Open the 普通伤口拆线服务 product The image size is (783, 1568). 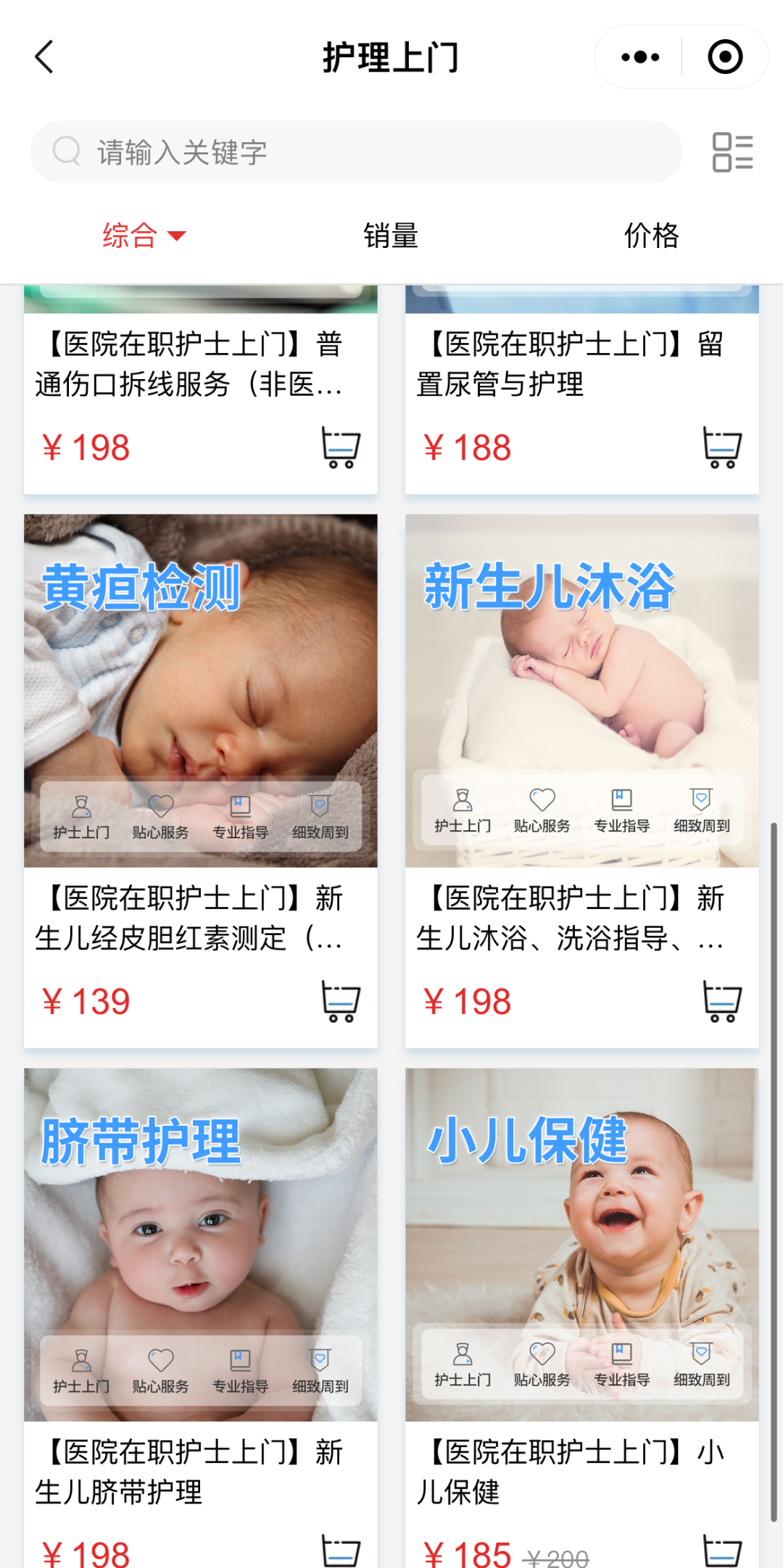coord(188,364)
